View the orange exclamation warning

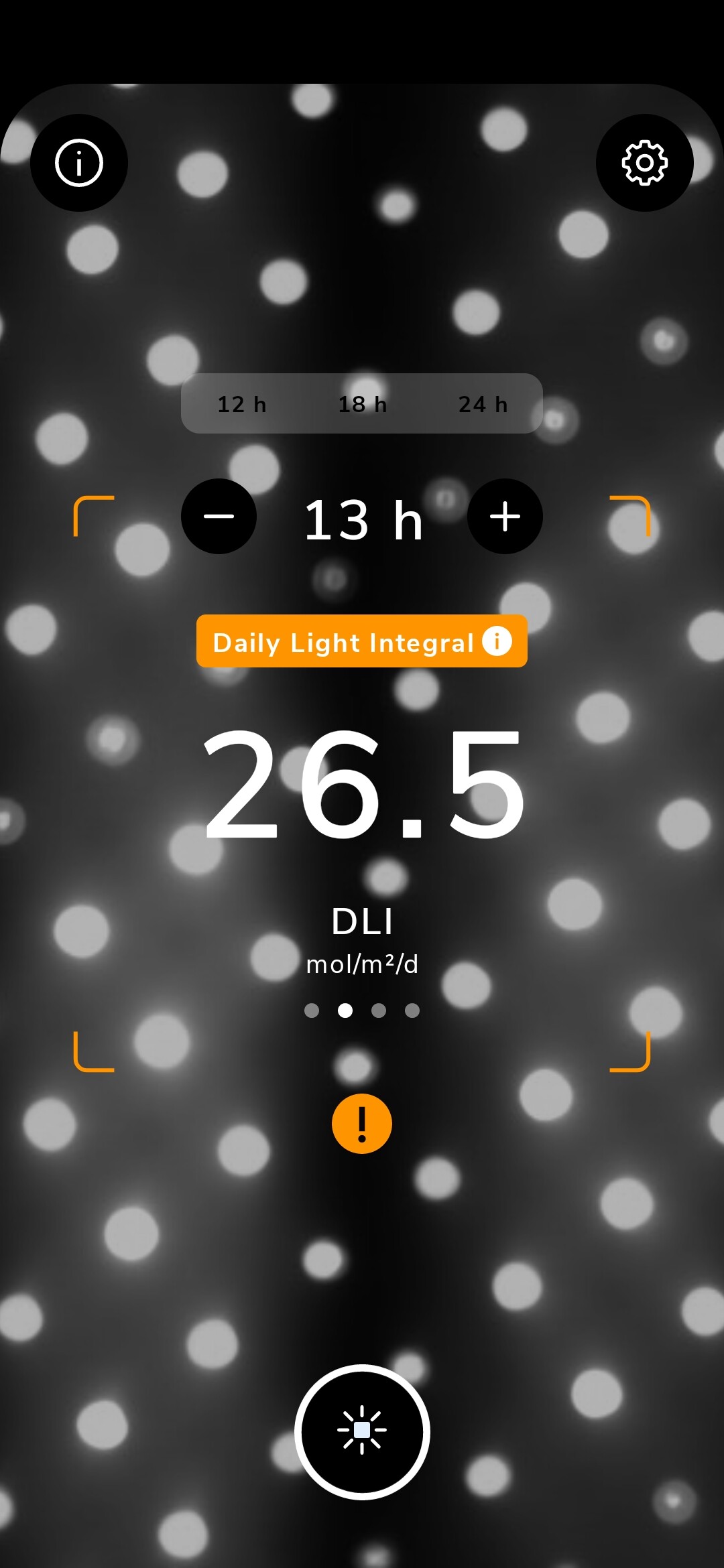(x=362, y=1124)
